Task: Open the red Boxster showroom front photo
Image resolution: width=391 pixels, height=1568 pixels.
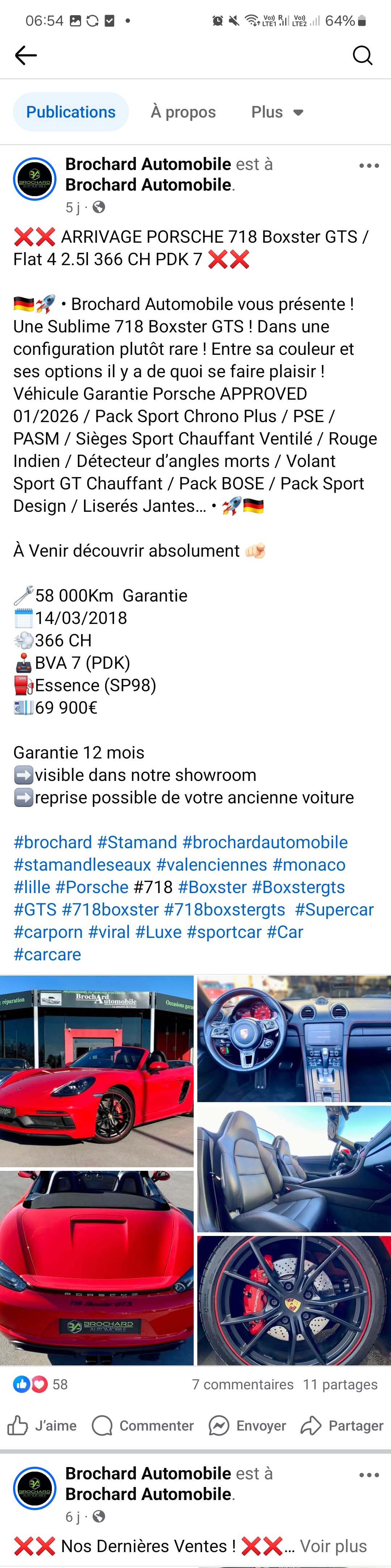Action: point(96,1071)
